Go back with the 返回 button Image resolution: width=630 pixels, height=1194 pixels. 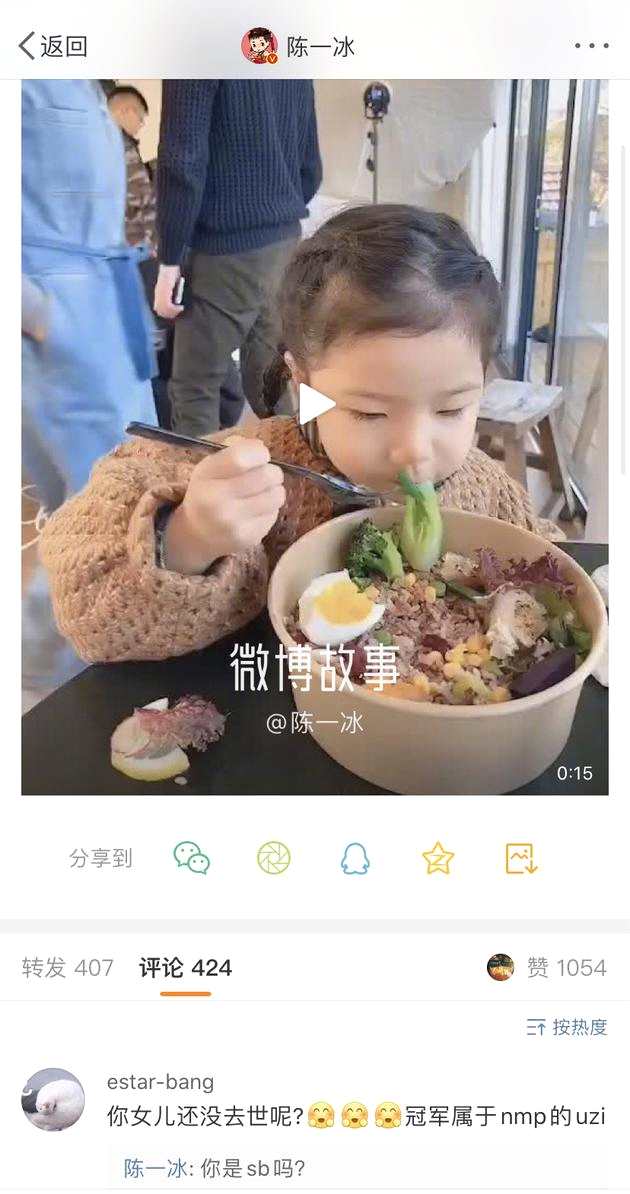click(x=53, y=46)
